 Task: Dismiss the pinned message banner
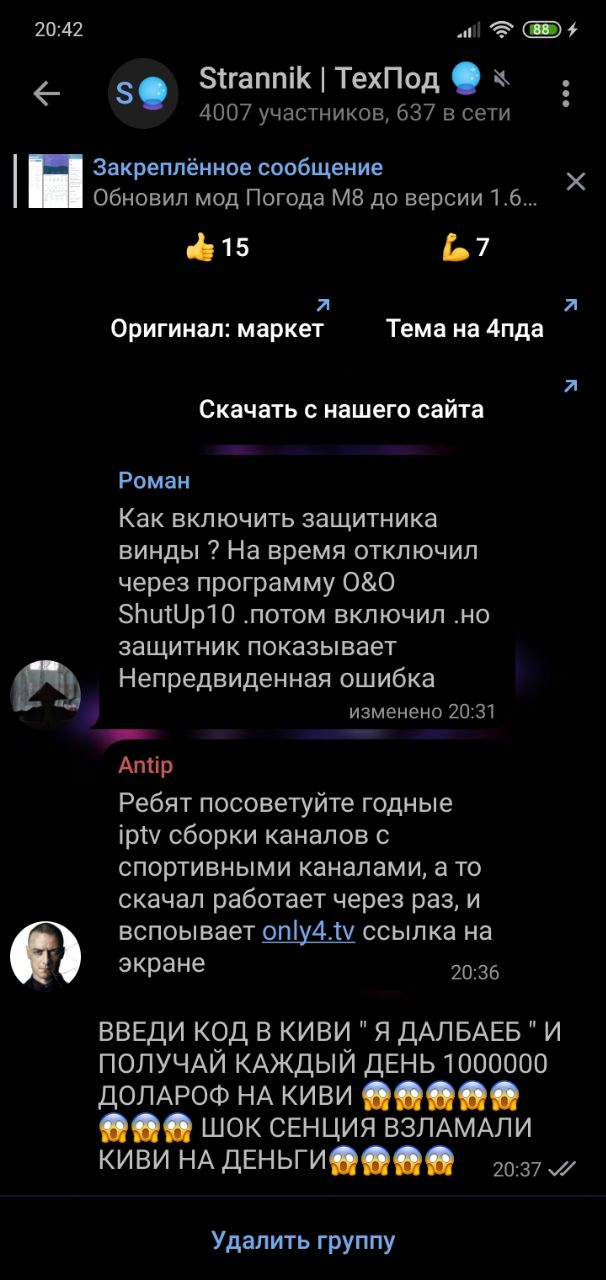click(576, 181)
